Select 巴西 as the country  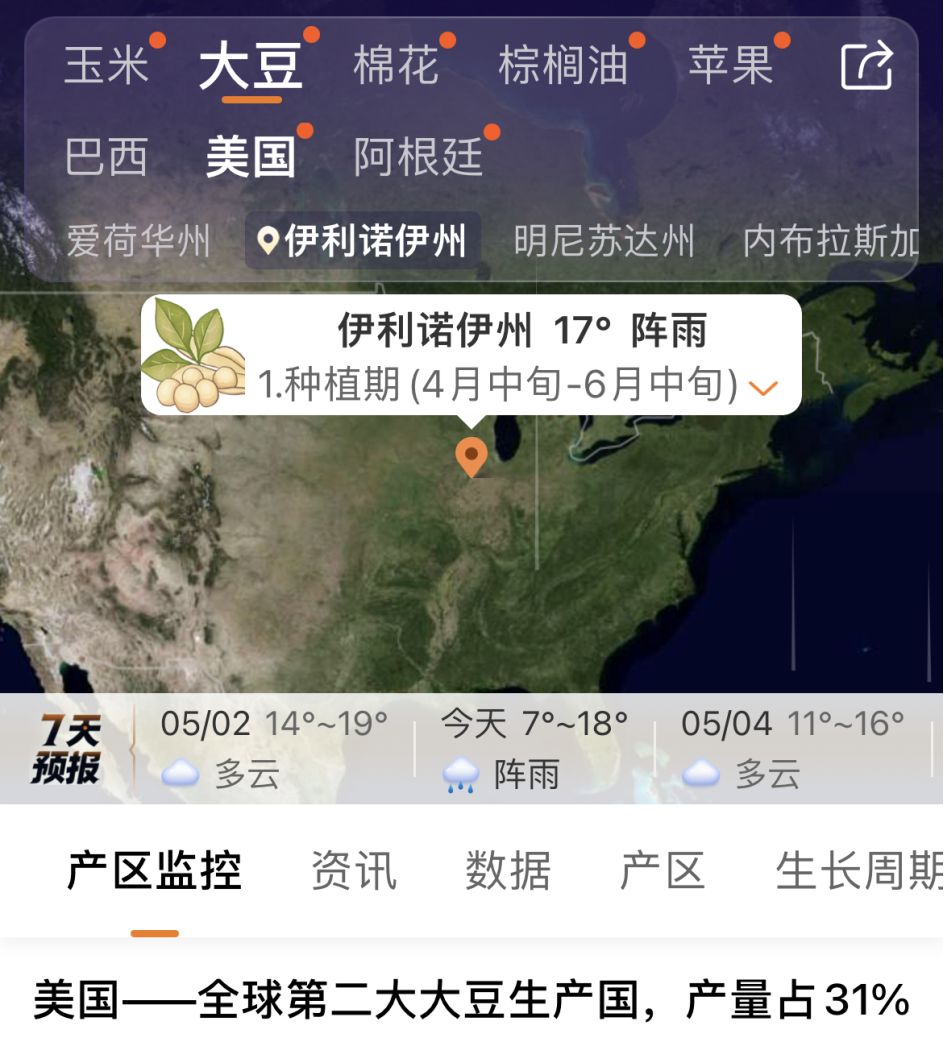tap(106, 157)
